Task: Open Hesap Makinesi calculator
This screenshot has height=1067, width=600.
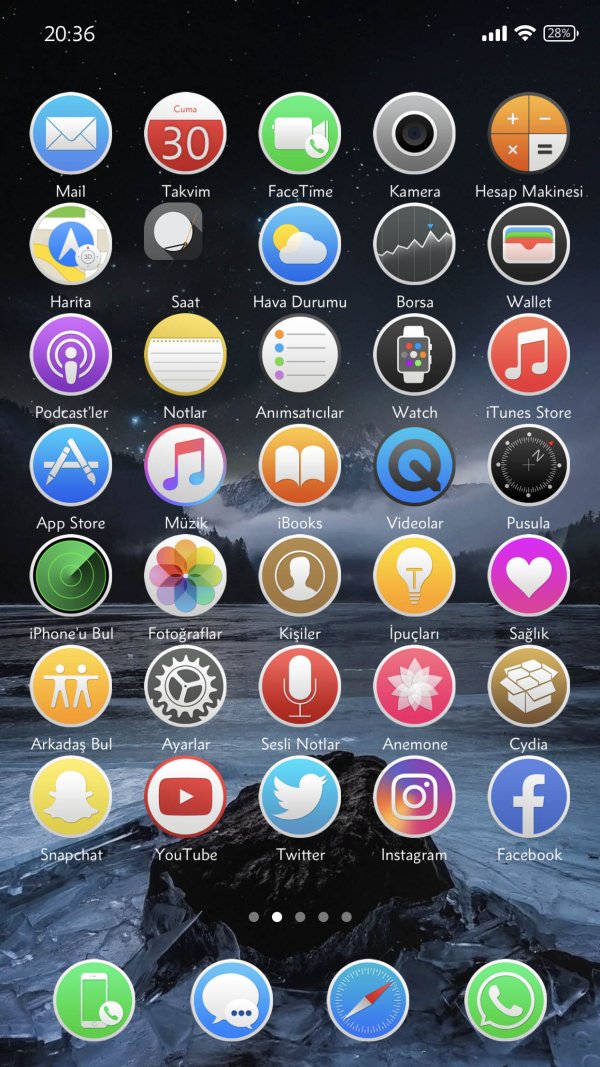Action: click(x=528, y=134)
